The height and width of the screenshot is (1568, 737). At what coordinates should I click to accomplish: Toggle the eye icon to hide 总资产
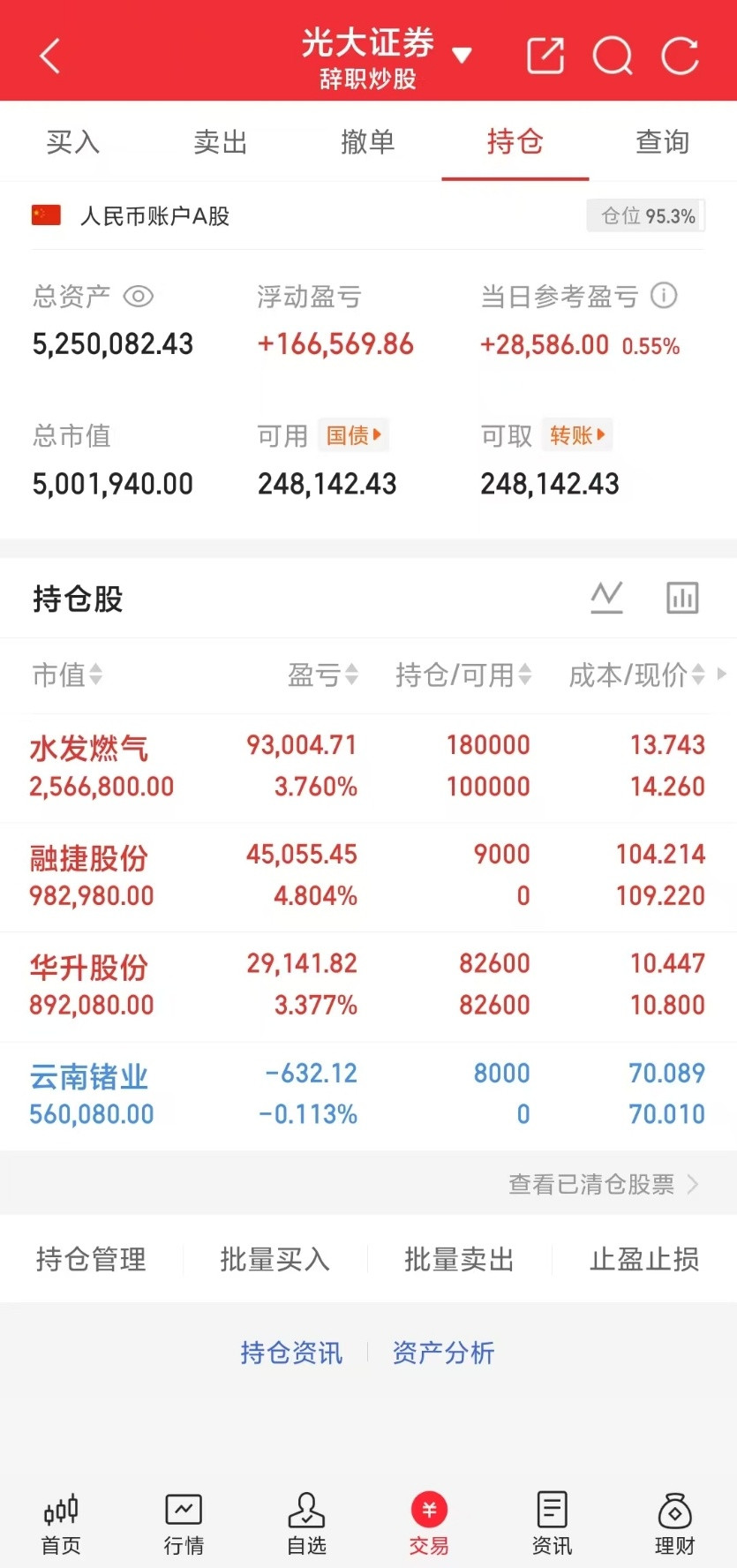pyautogui.click(x=139, y=297)
